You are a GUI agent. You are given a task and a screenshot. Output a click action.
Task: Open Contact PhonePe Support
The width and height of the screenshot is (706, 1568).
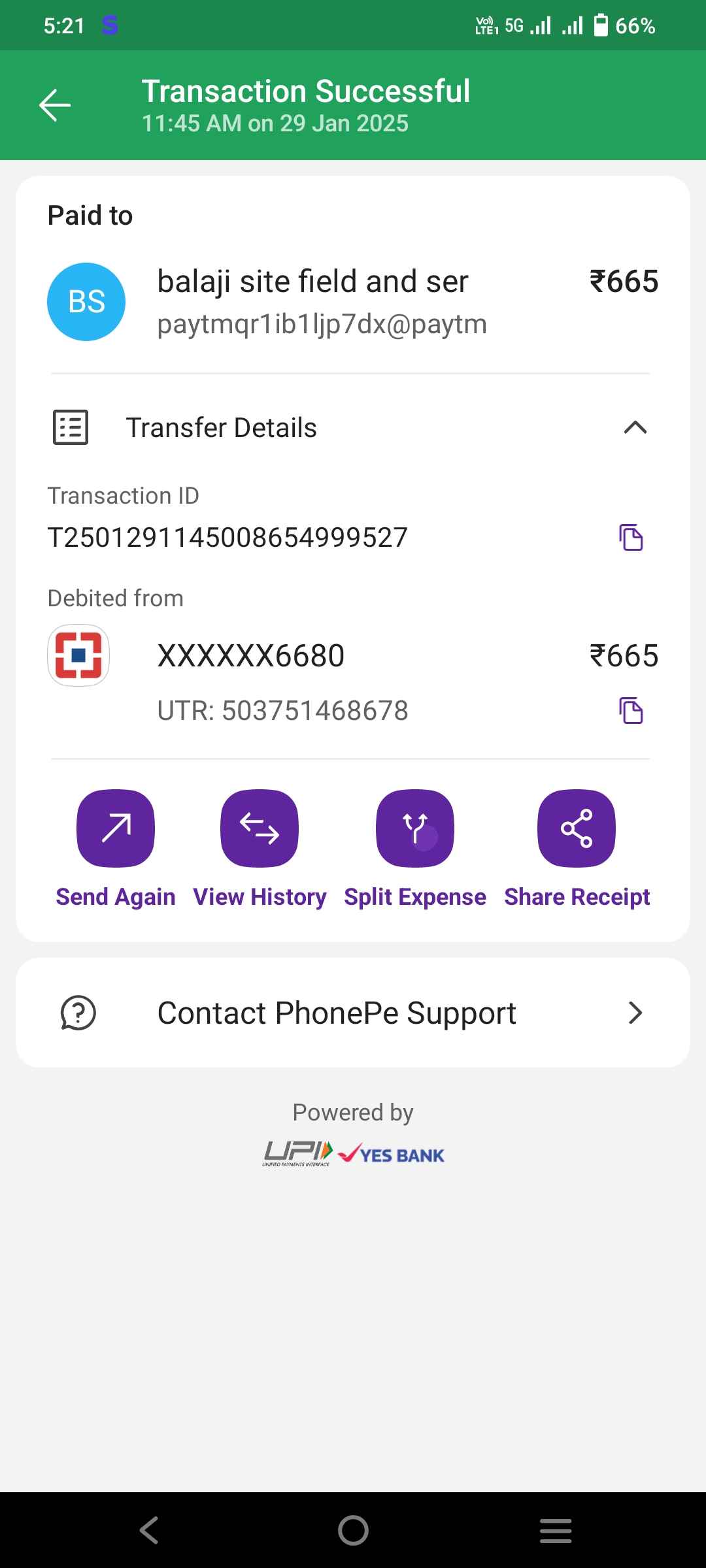point(353,1013)
